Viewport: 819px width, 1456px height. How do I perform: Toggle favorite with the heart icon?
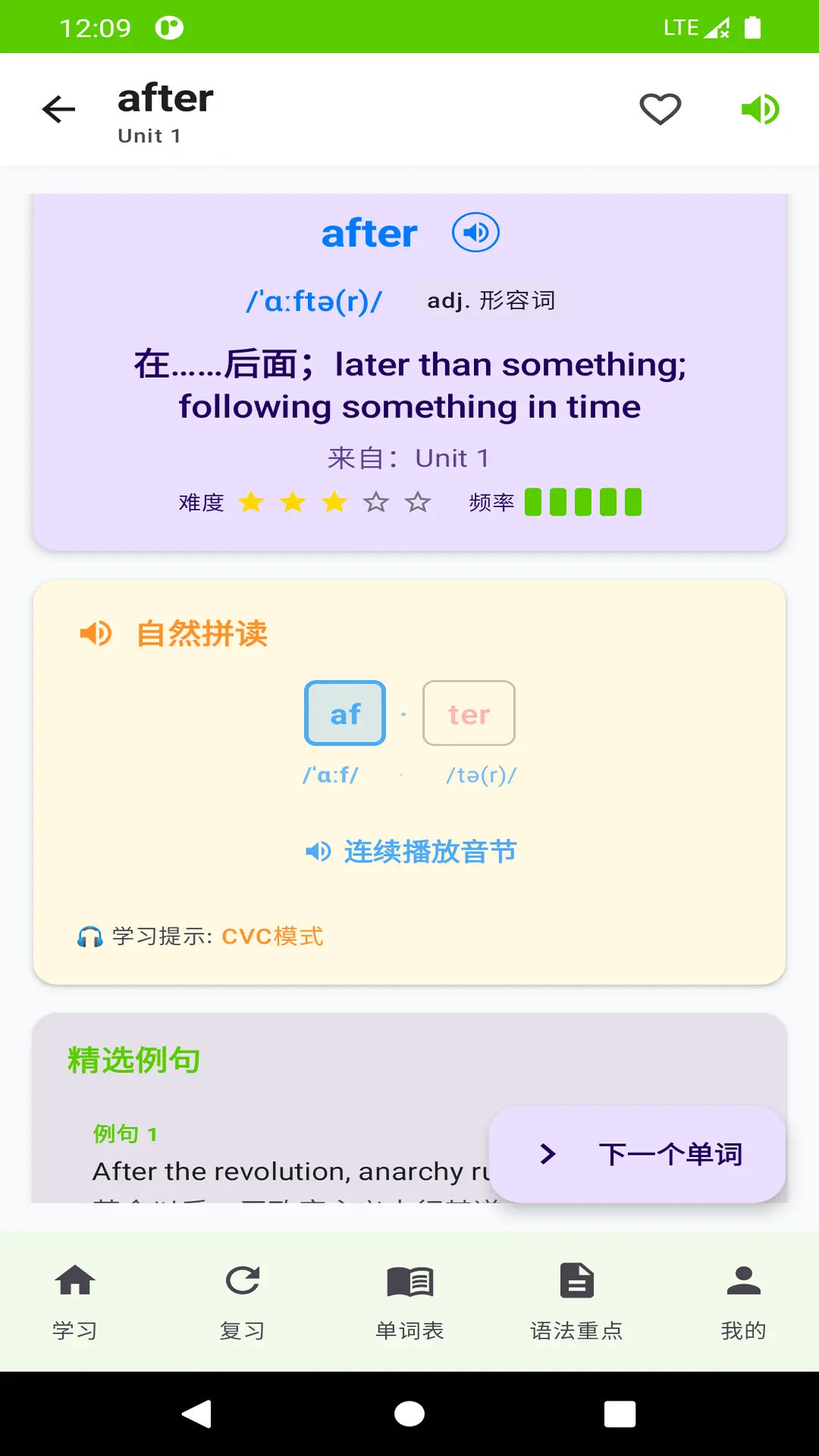pyautogui.click(x=658, y=108)
